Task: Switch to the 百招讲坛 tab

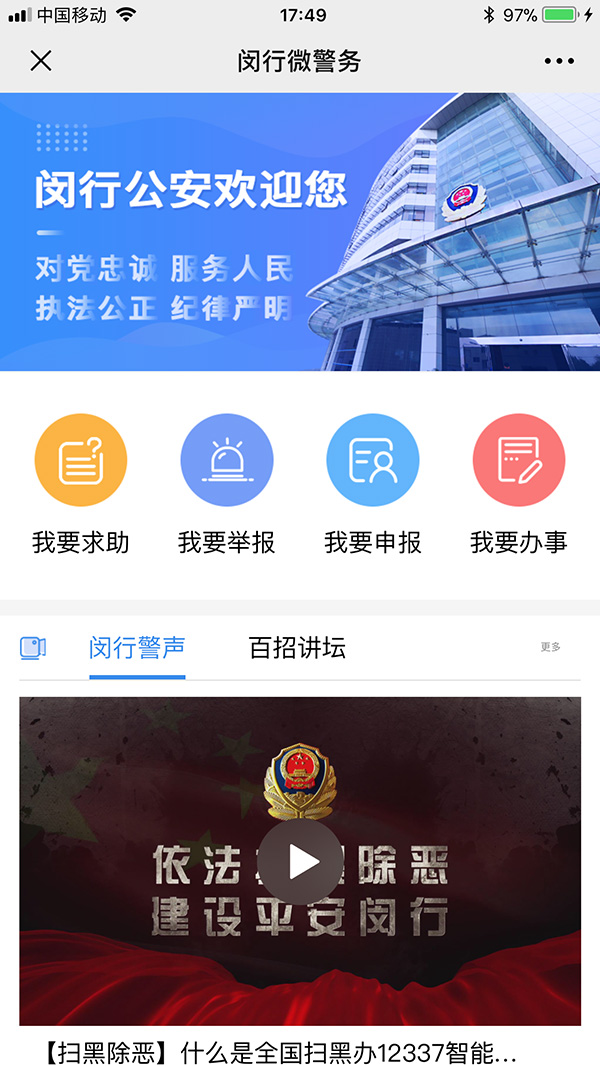Action: (x=297, y=647)
